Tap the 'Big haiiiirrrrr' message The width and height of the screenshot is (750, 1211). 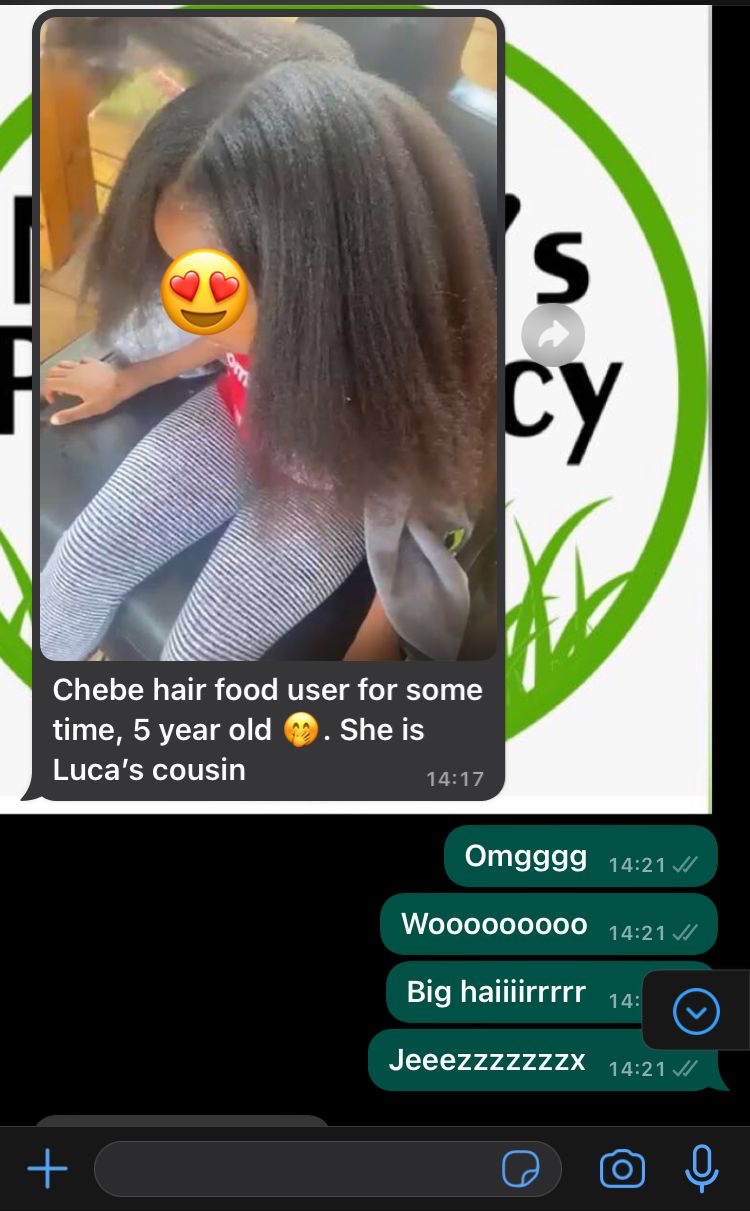point(493,992)
